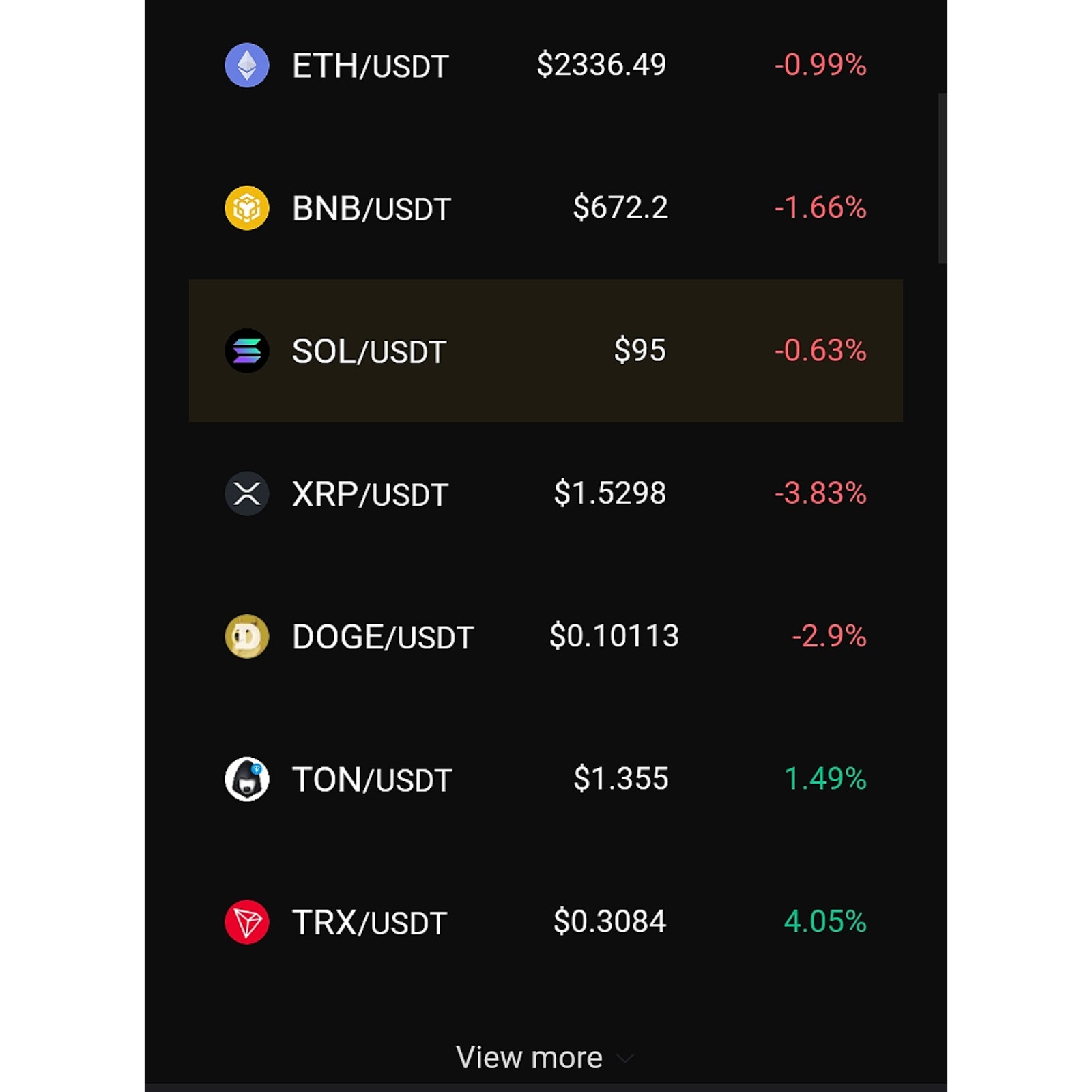This screenshot has height=1092, width=1092.
Task: Open the TON/USDT pair
Action: coord(372,779)
